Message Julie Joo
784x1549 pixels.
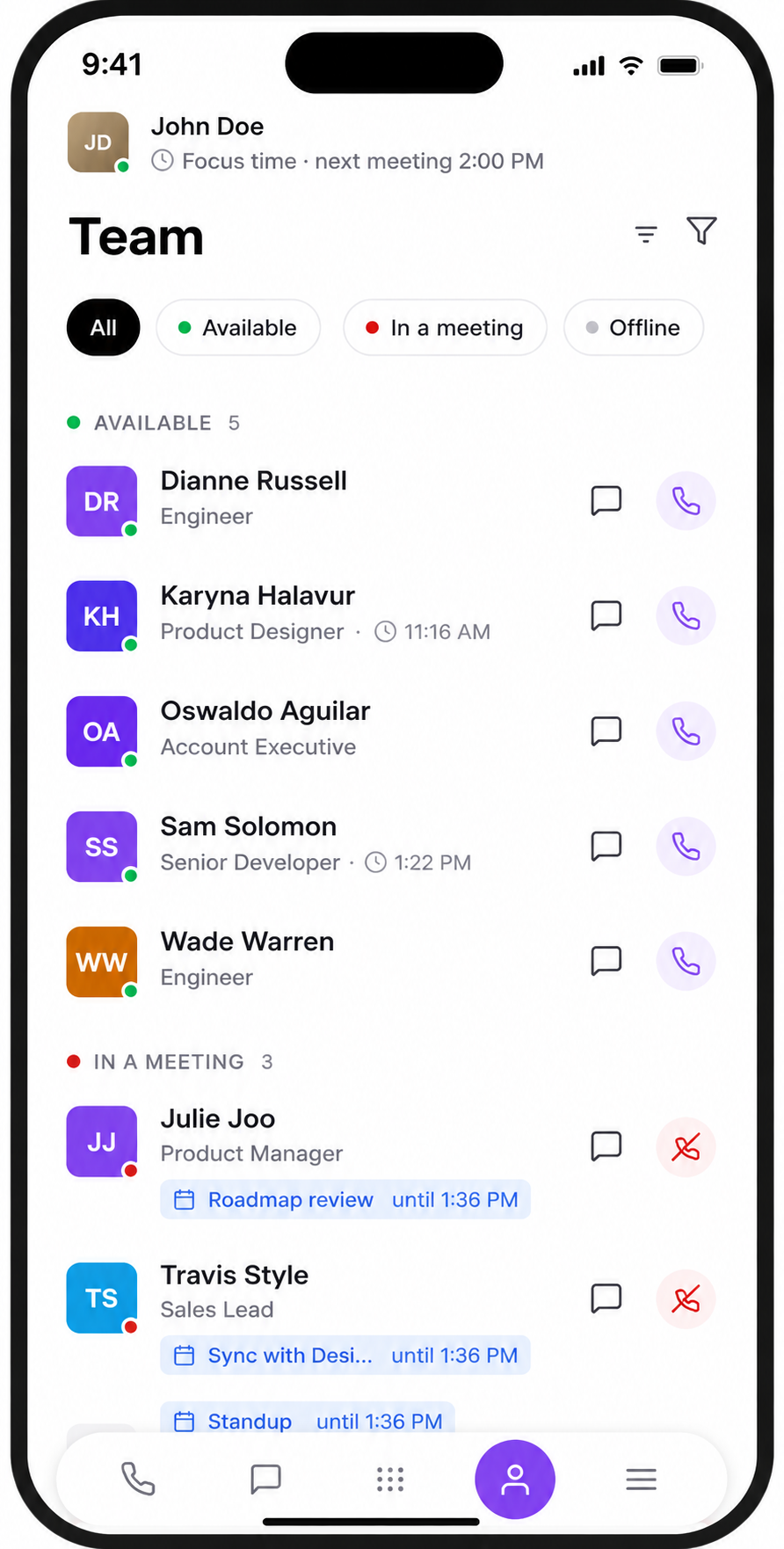pos(606,1146)
